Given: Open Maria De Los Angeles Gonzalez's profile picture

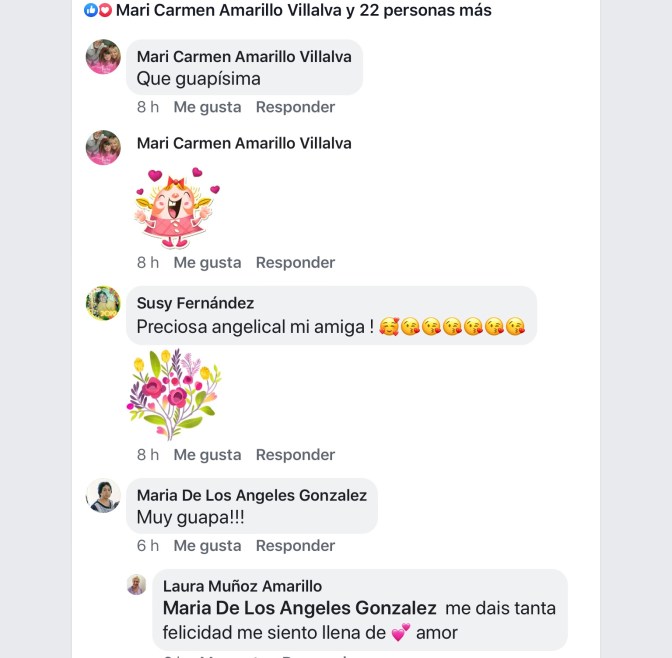Looking at the screenshot, I should pyautogui.click(x=103, y=496).
